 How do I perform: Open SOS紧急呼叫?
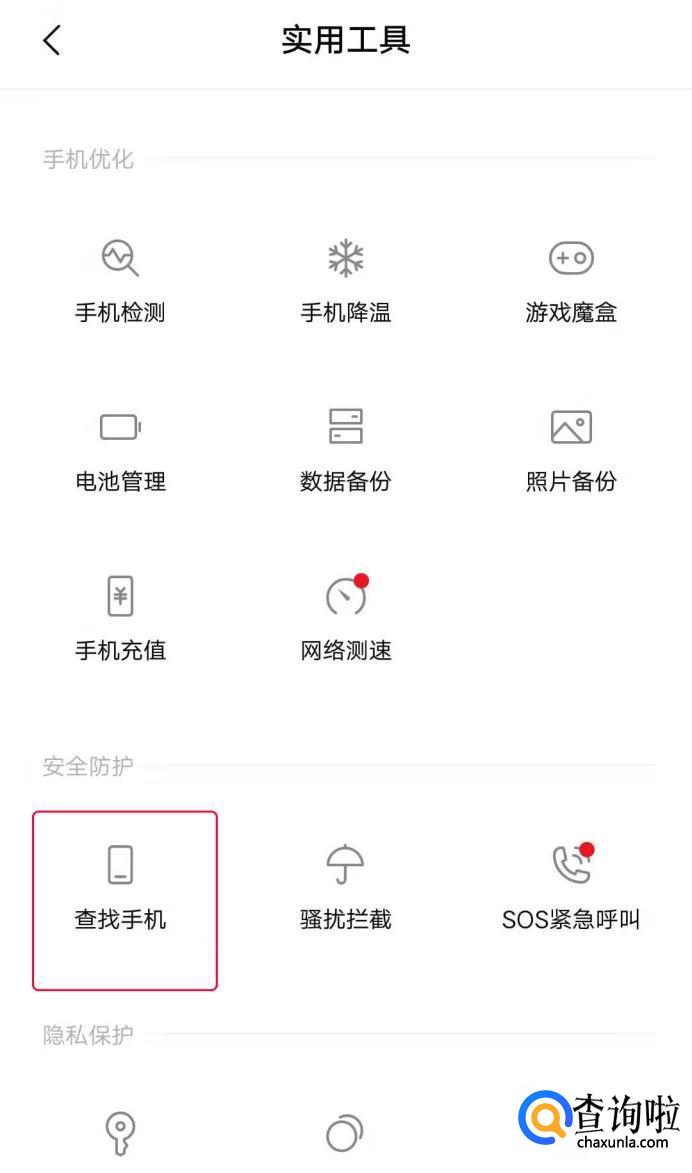pos(571,887)
